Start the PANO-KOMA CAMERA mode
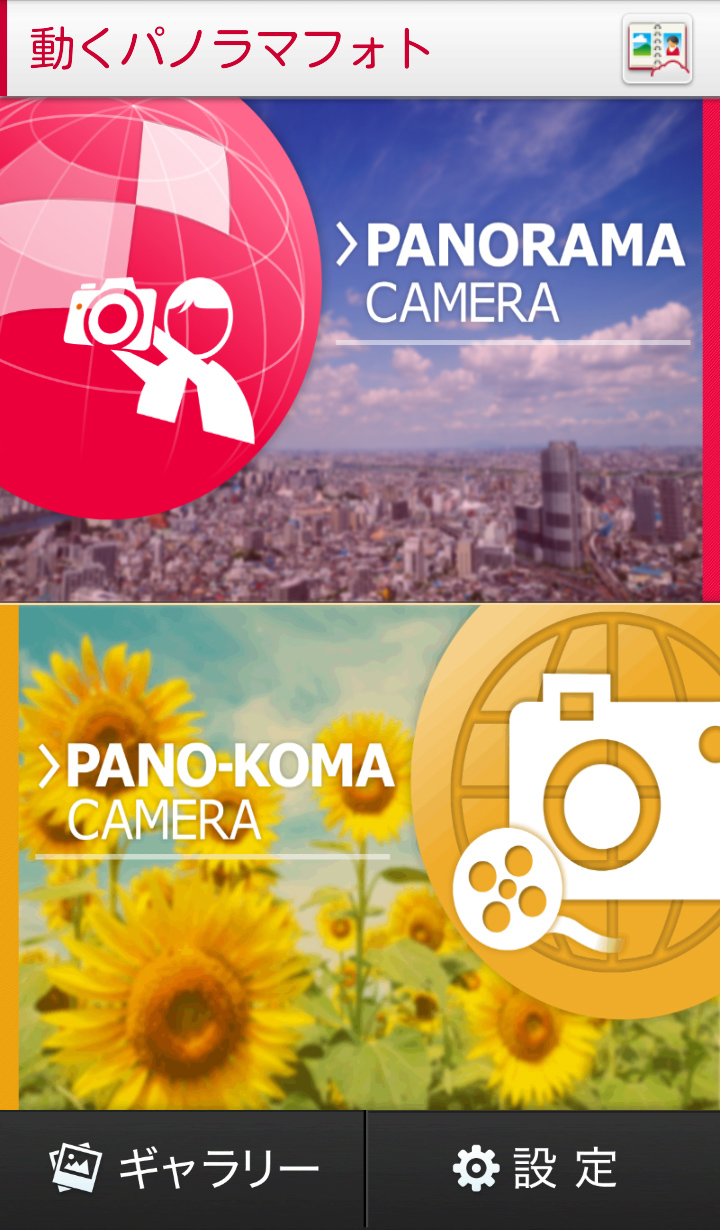The height and width of the screenshot is (1230, 720). (x=360, y=855)
